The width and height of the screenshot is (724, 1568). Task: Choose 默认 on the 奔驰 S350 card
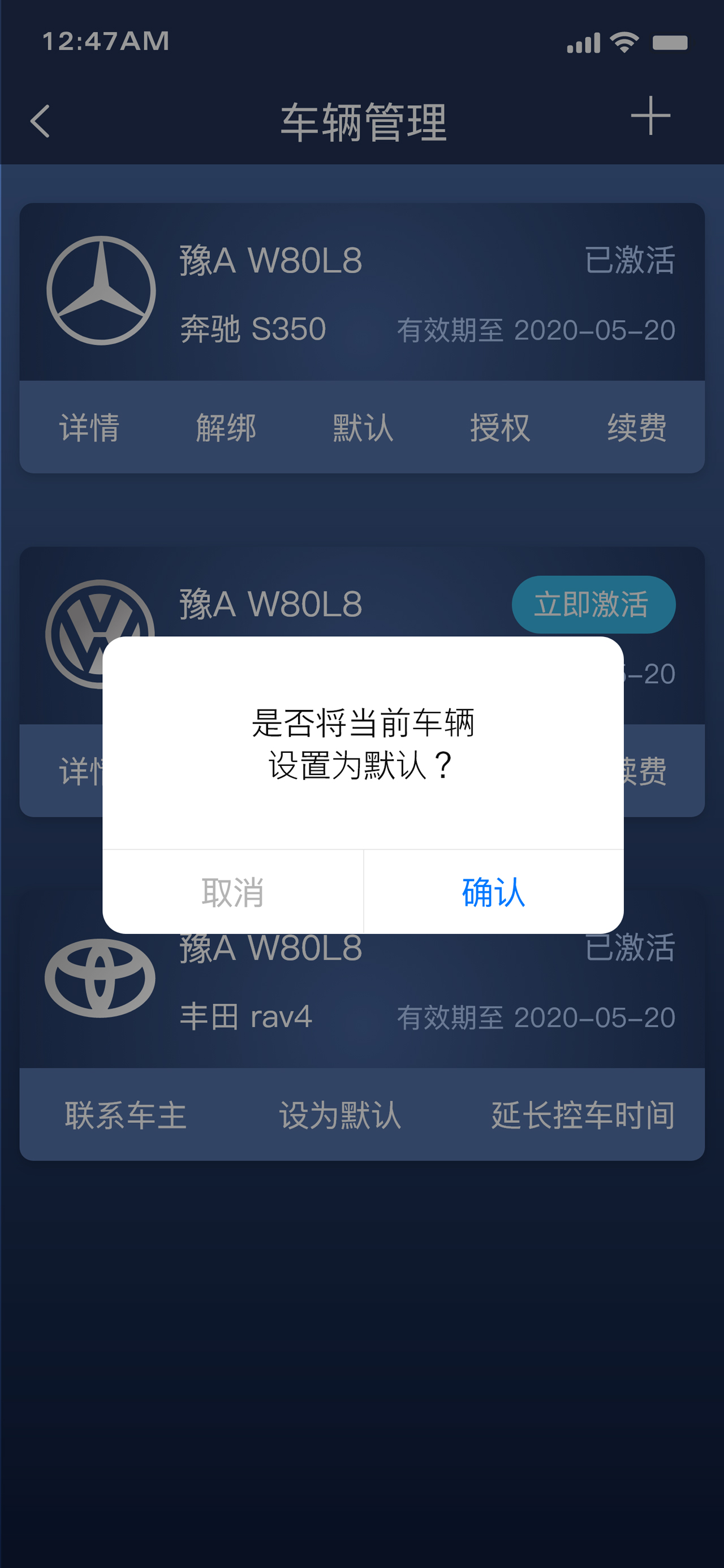coord(363,427)
